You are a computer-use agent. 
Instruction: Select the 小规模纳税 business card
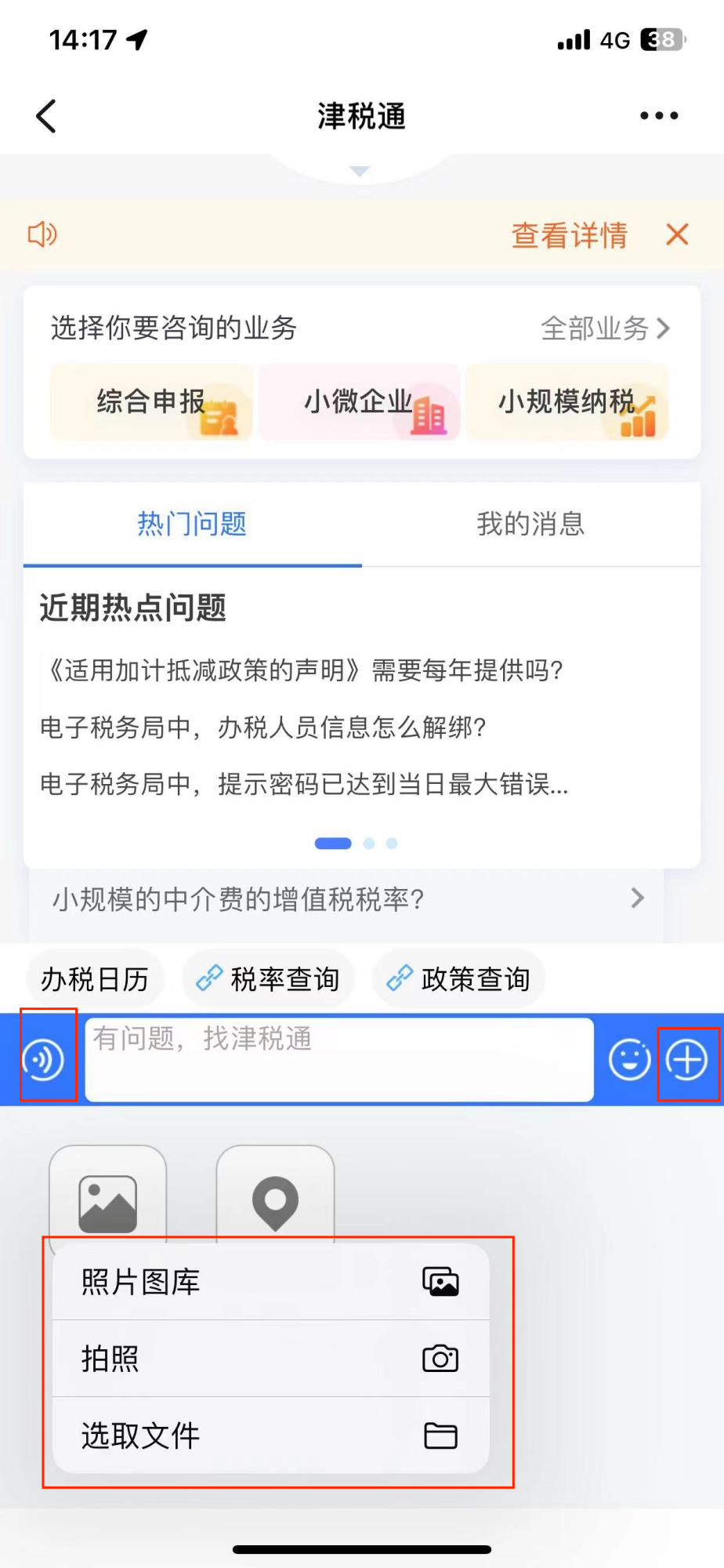tap(567, 402)
